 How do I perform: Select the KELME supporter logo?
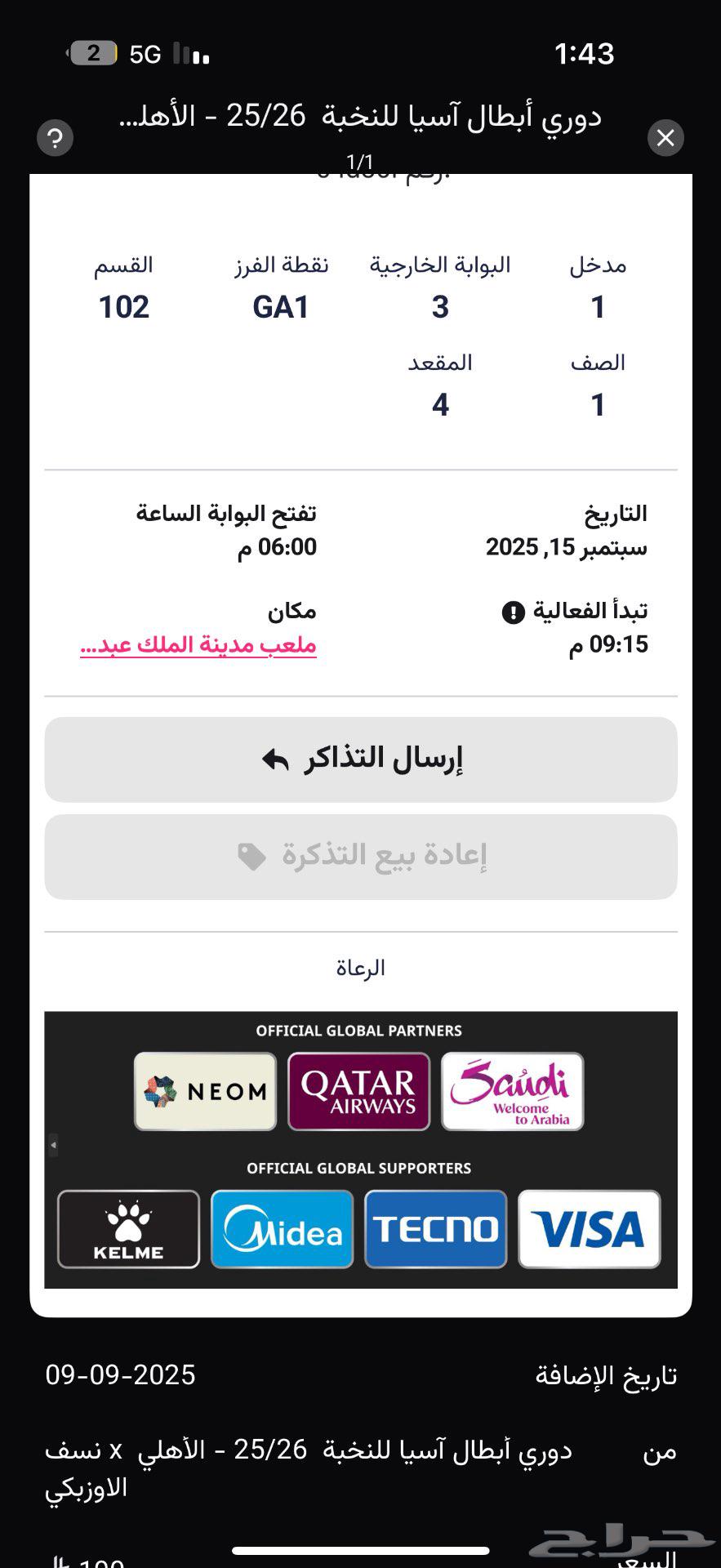coord(127,1229)
